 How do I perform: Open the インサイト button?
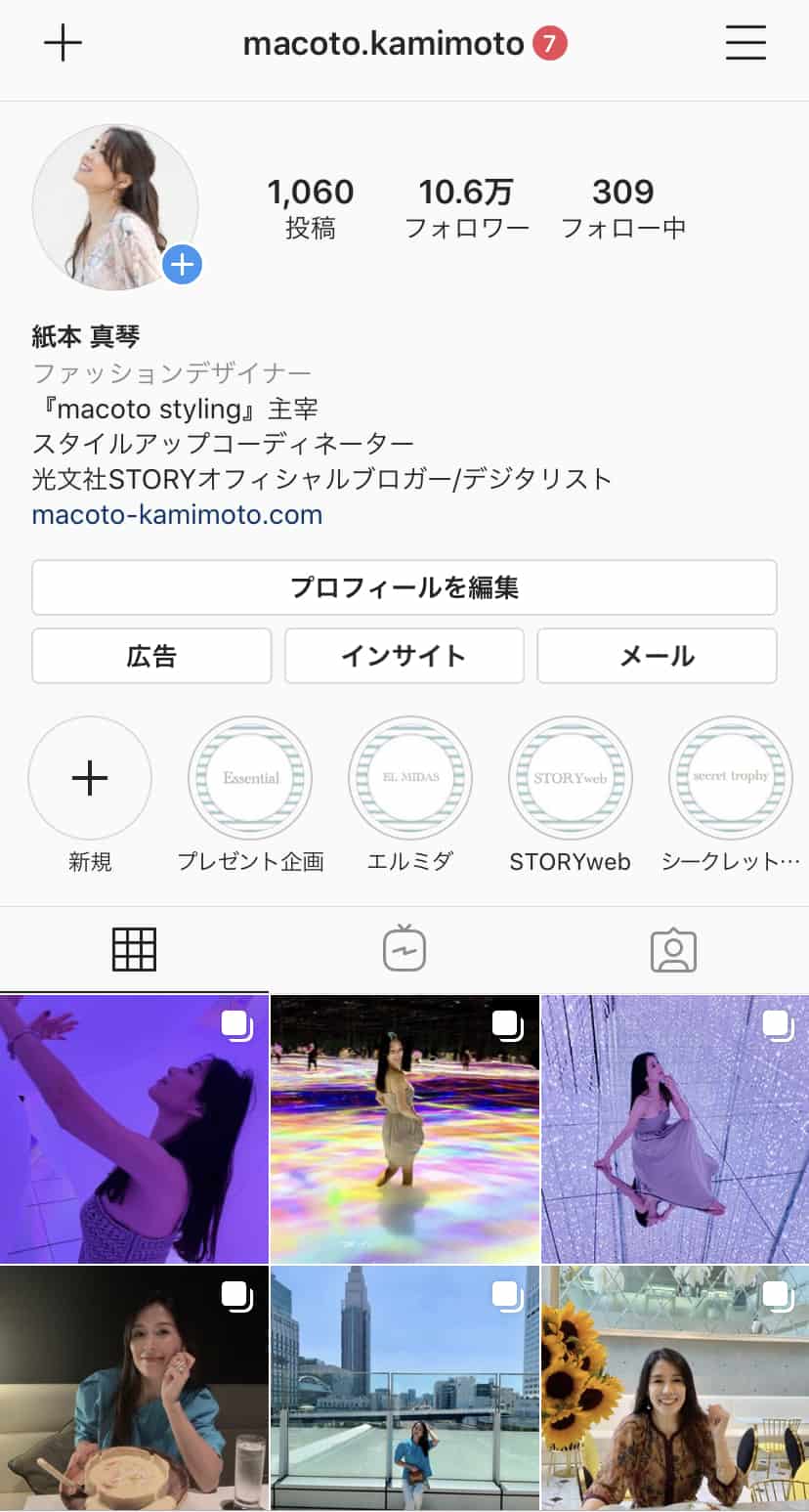[404, 656]
